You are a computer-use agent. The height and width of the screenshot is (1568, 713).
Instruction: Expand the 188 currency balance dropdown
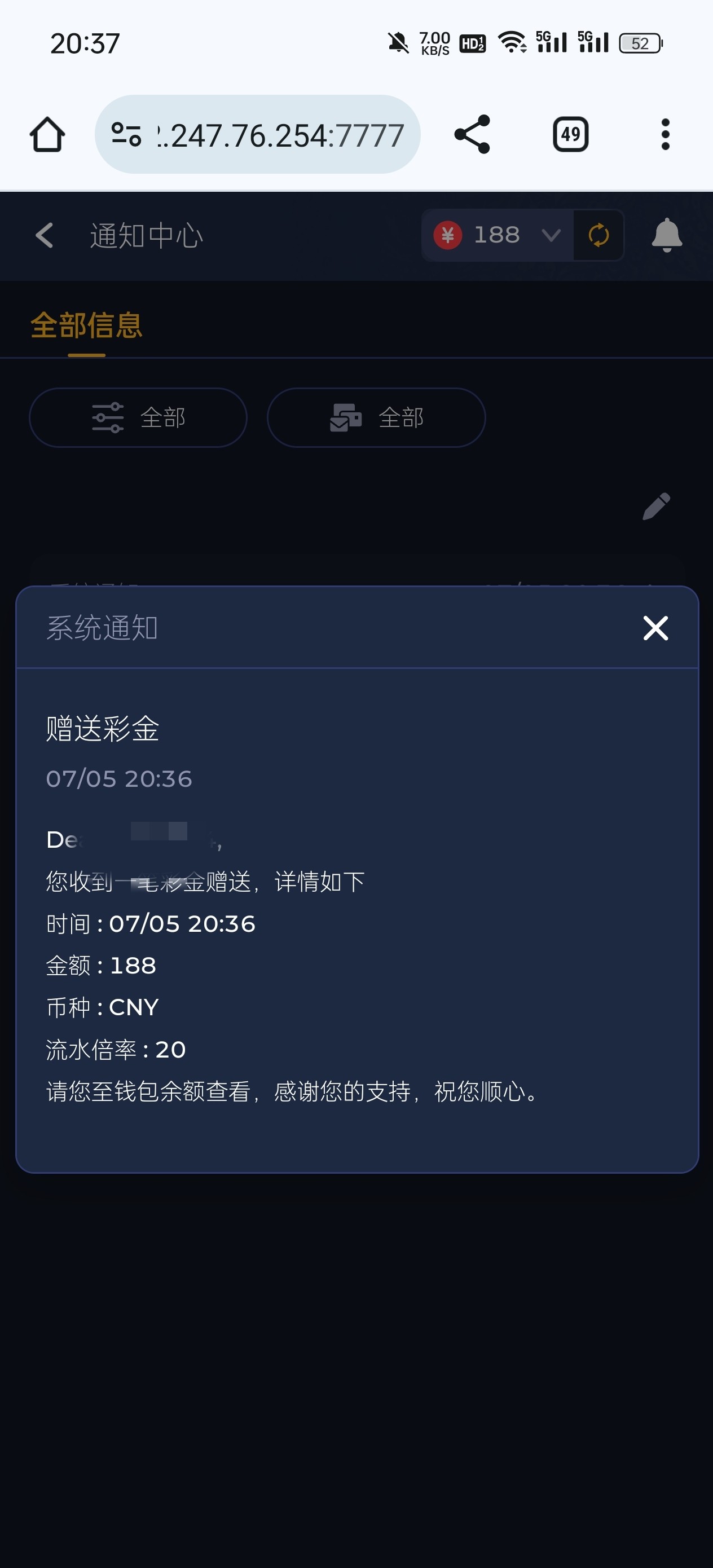[551, 235]
